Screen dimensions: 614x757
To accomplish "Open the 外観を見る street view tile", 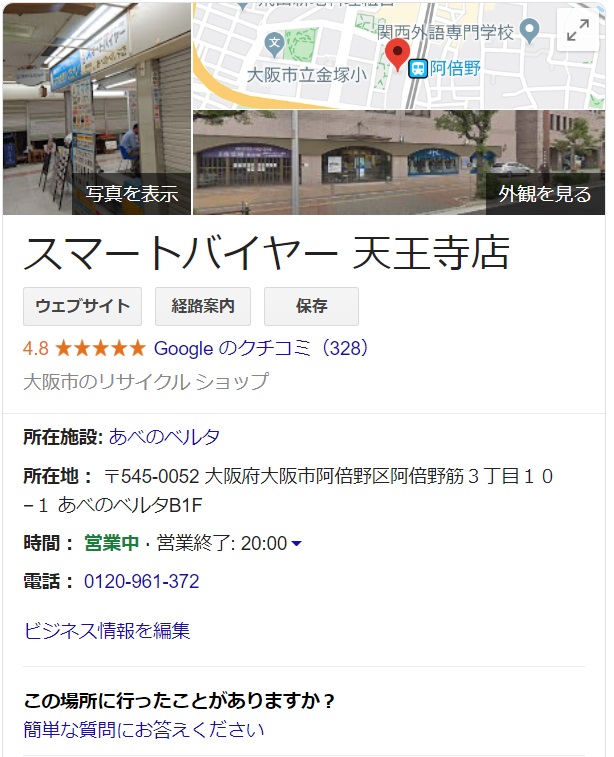I will coord(398,162).
